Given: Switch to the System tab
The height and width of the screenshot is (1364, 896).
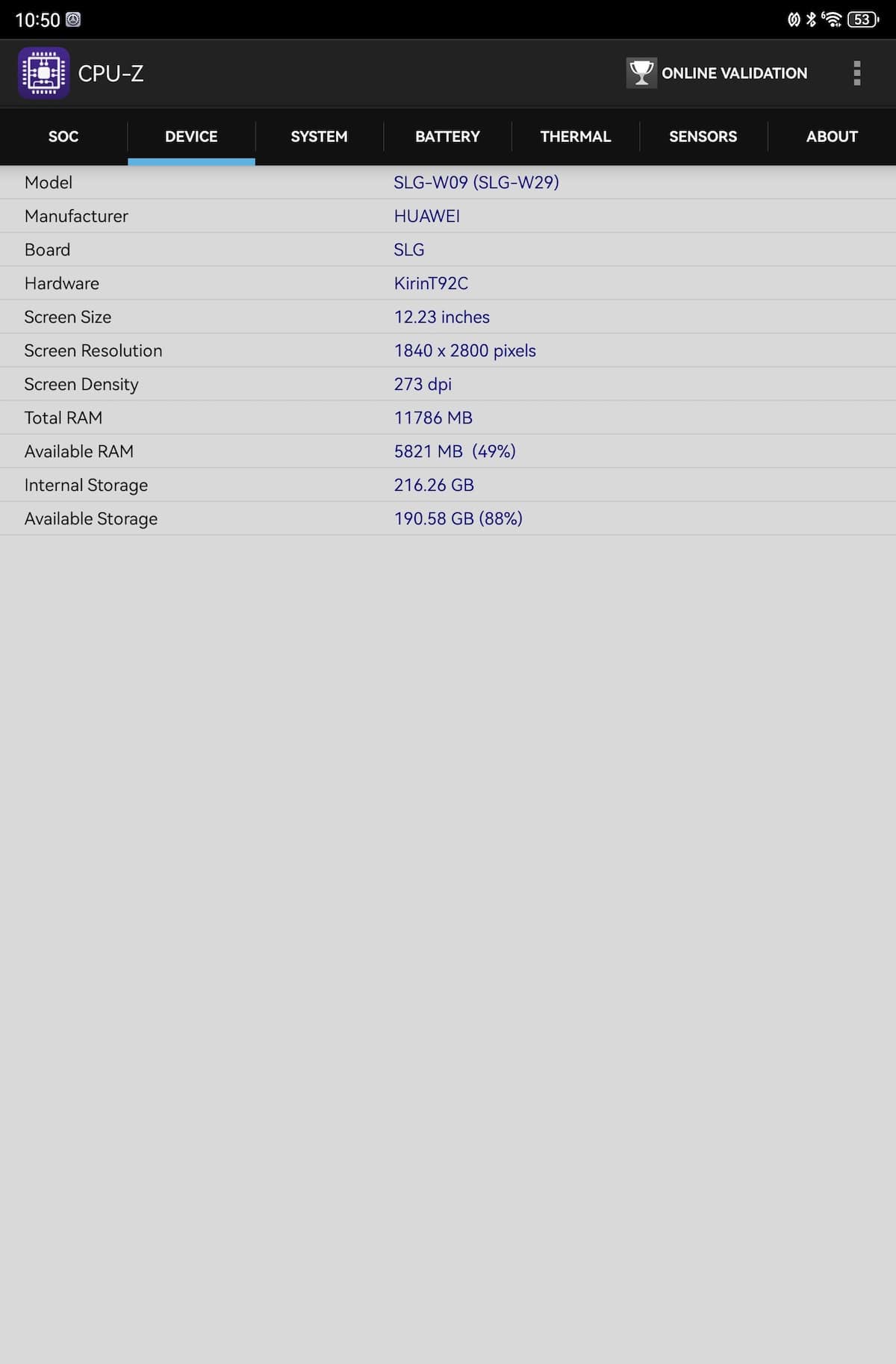Looking at the screenshot, I should point(319,137).
